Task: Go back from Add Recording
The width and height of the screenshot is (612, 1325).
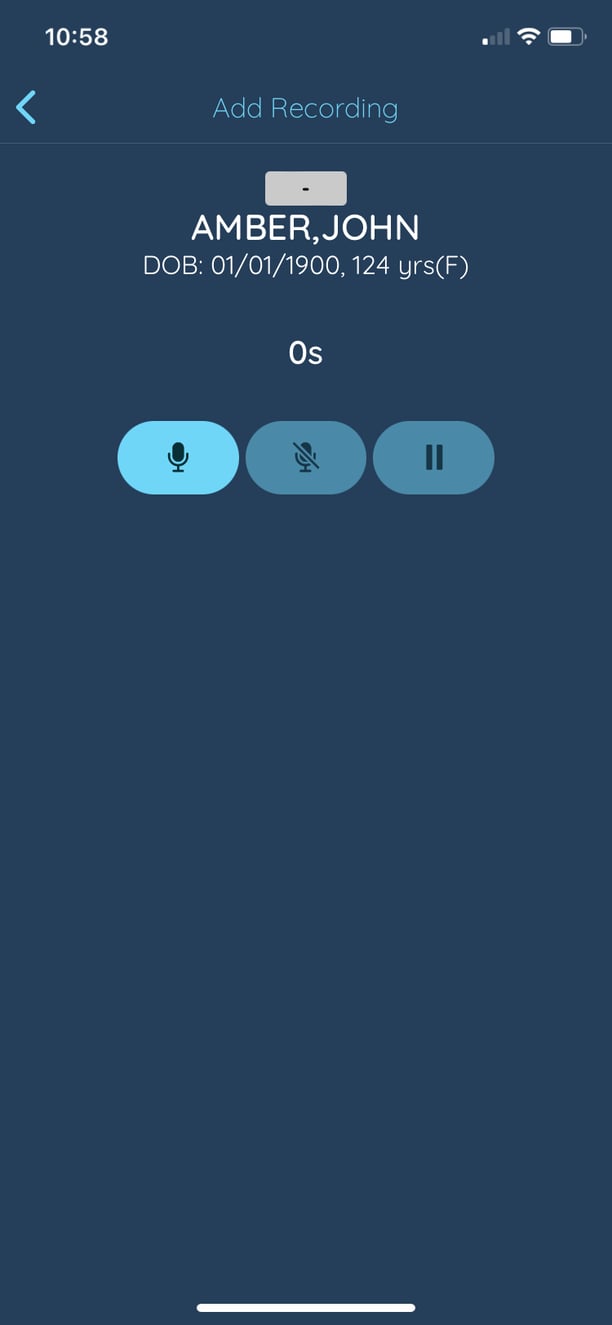Action: click(x=27, y=107)
